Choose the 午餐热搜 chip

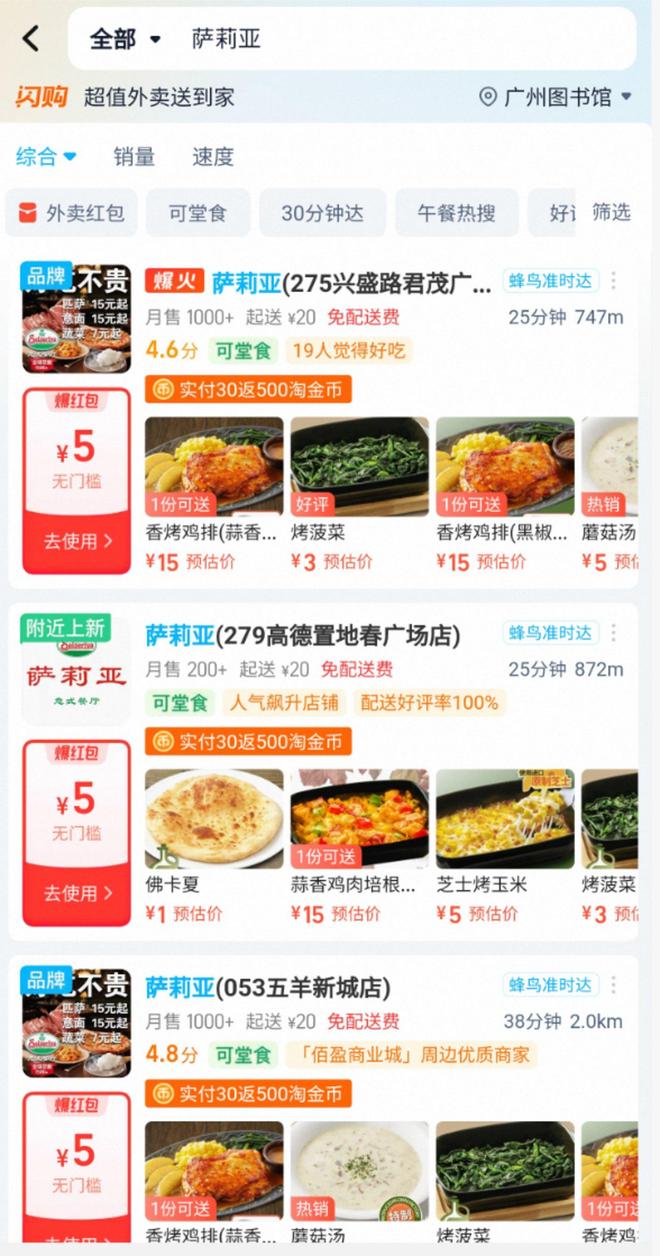456,212
